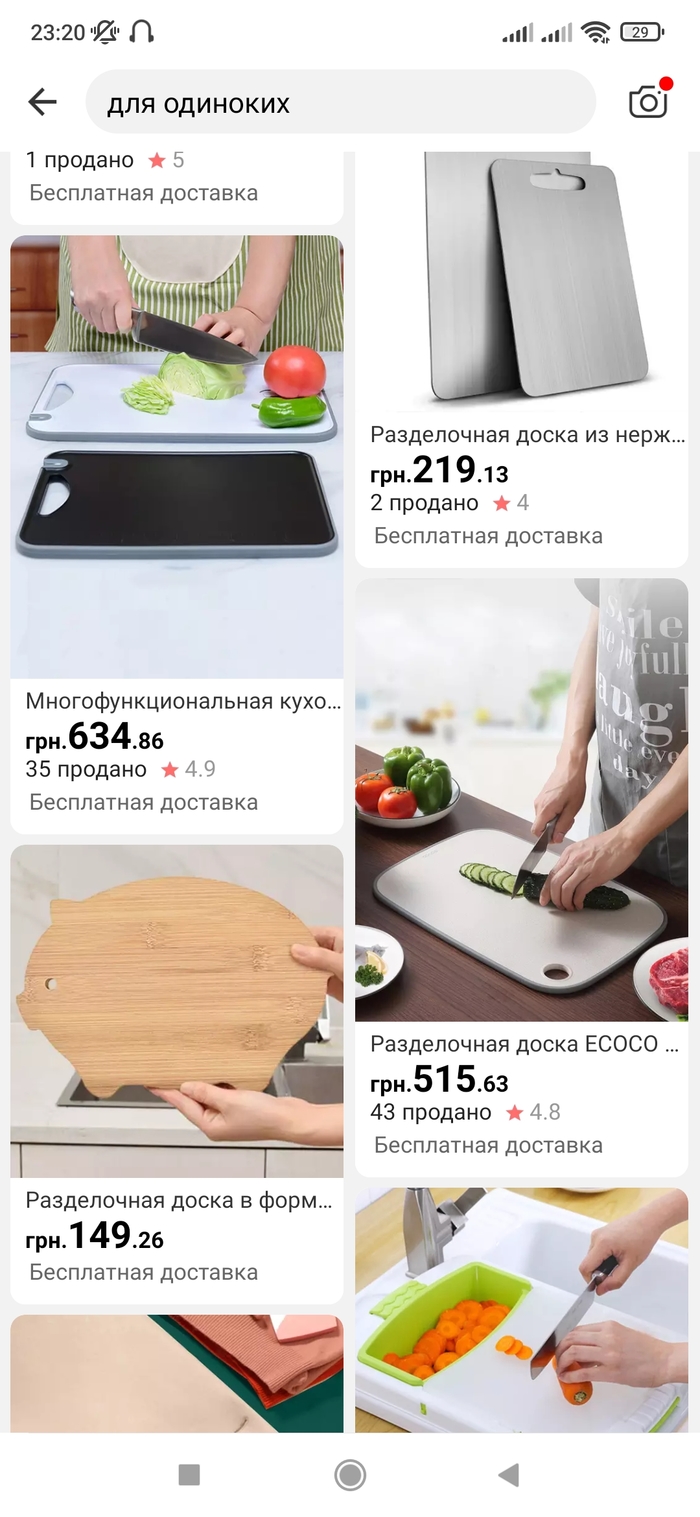The width and height of the screenshot is (700, 1517).
Task: Tap the system home button
Action: (350, 1474)
